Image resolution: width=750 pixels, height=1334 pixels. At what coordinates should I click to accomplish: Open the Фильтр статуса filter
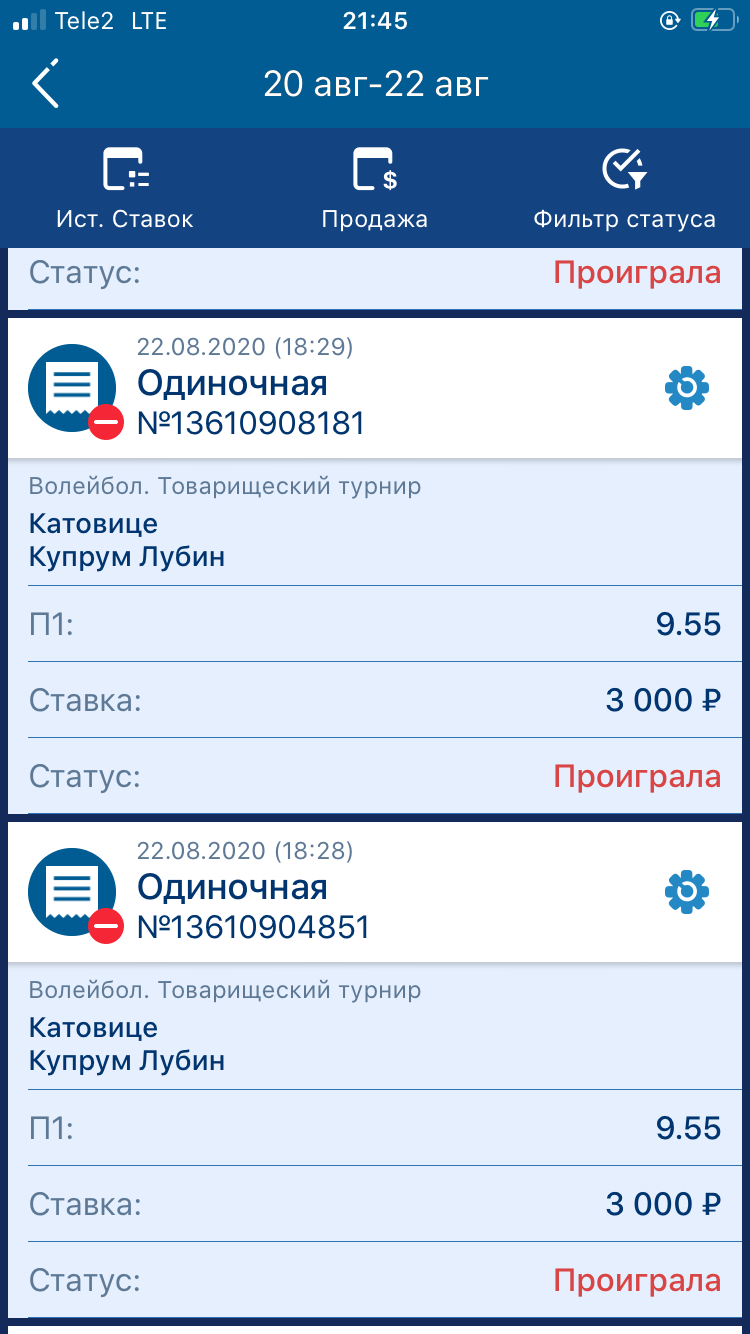click(624, 188)
